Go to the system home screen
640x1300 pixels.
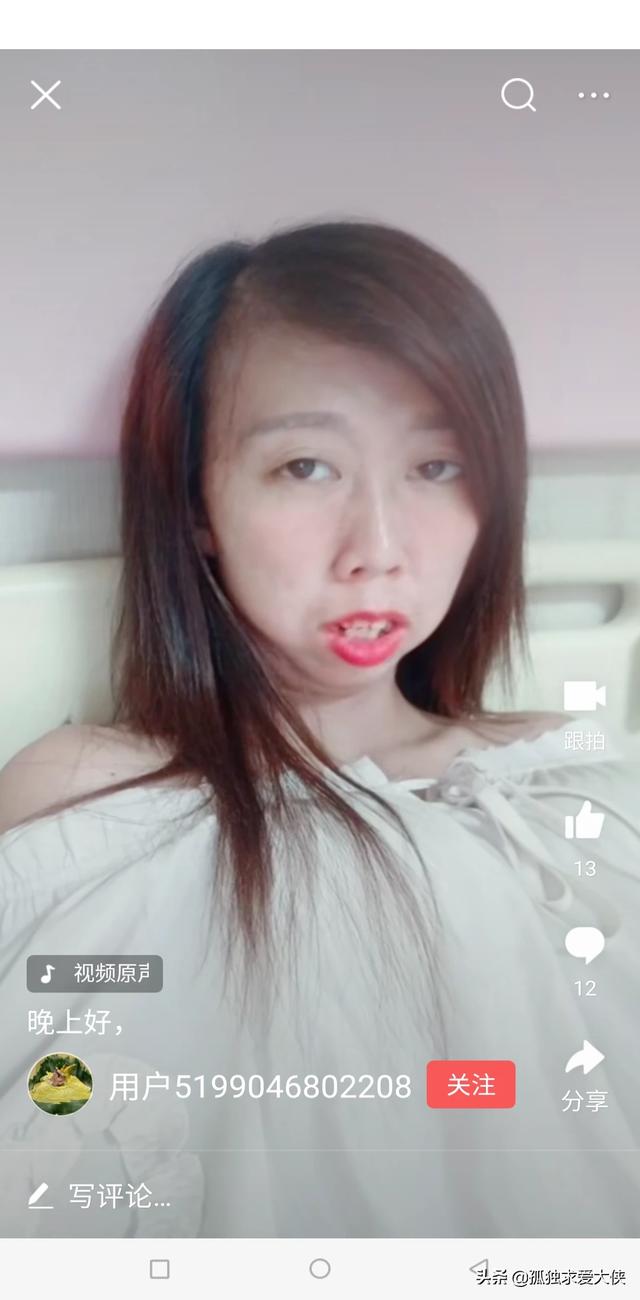(320, 1269)
